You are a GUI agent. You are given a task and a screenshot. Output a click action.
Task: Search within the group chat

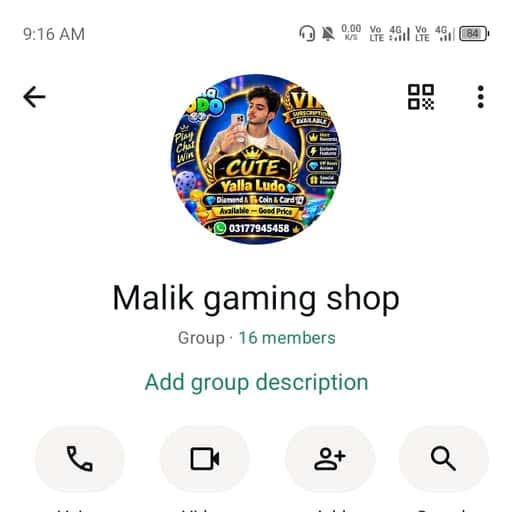444,459
